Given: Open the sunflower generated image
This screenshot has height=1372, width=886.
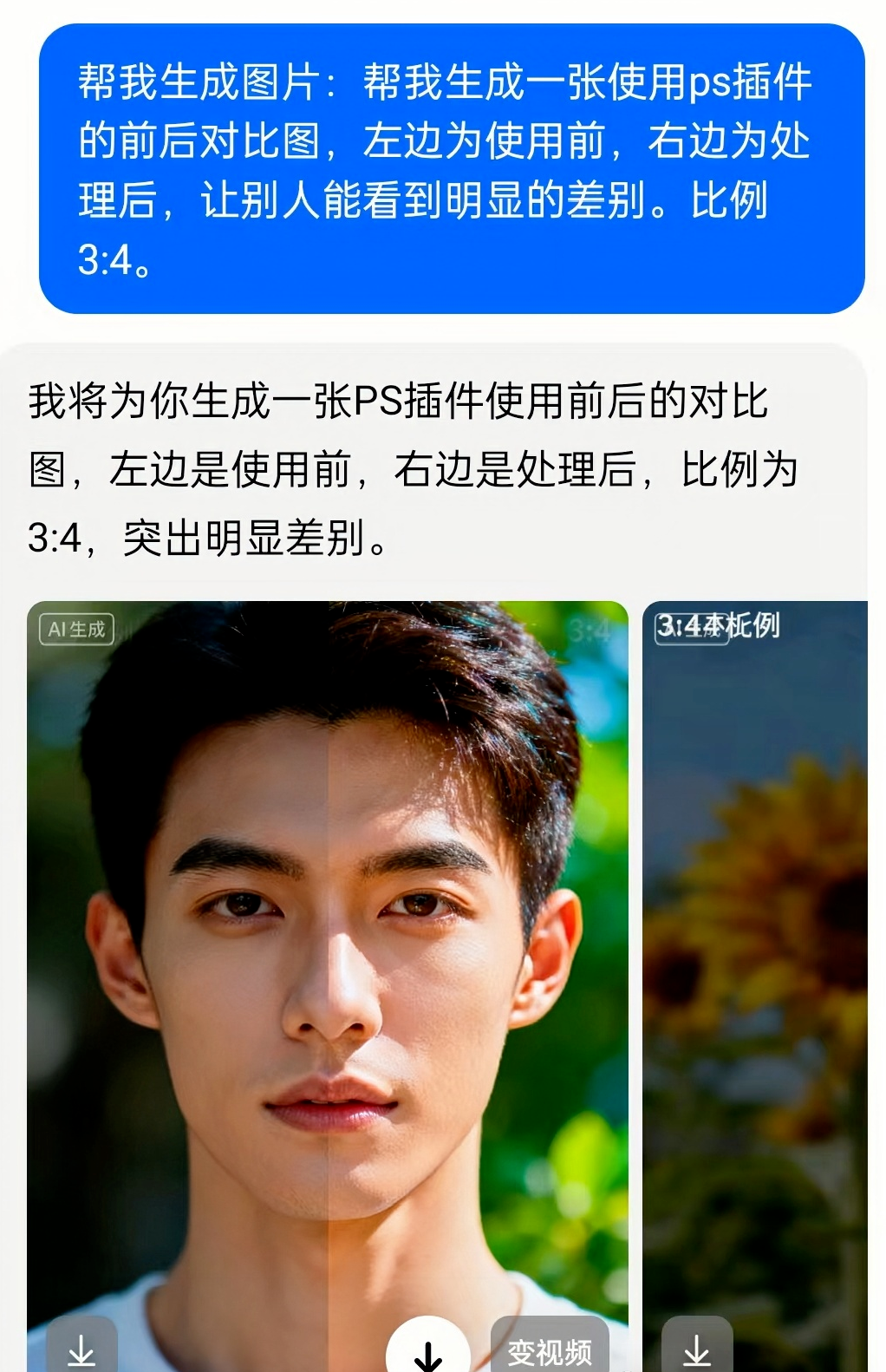Looking at the screenshot, I should [x=754, y=954].
